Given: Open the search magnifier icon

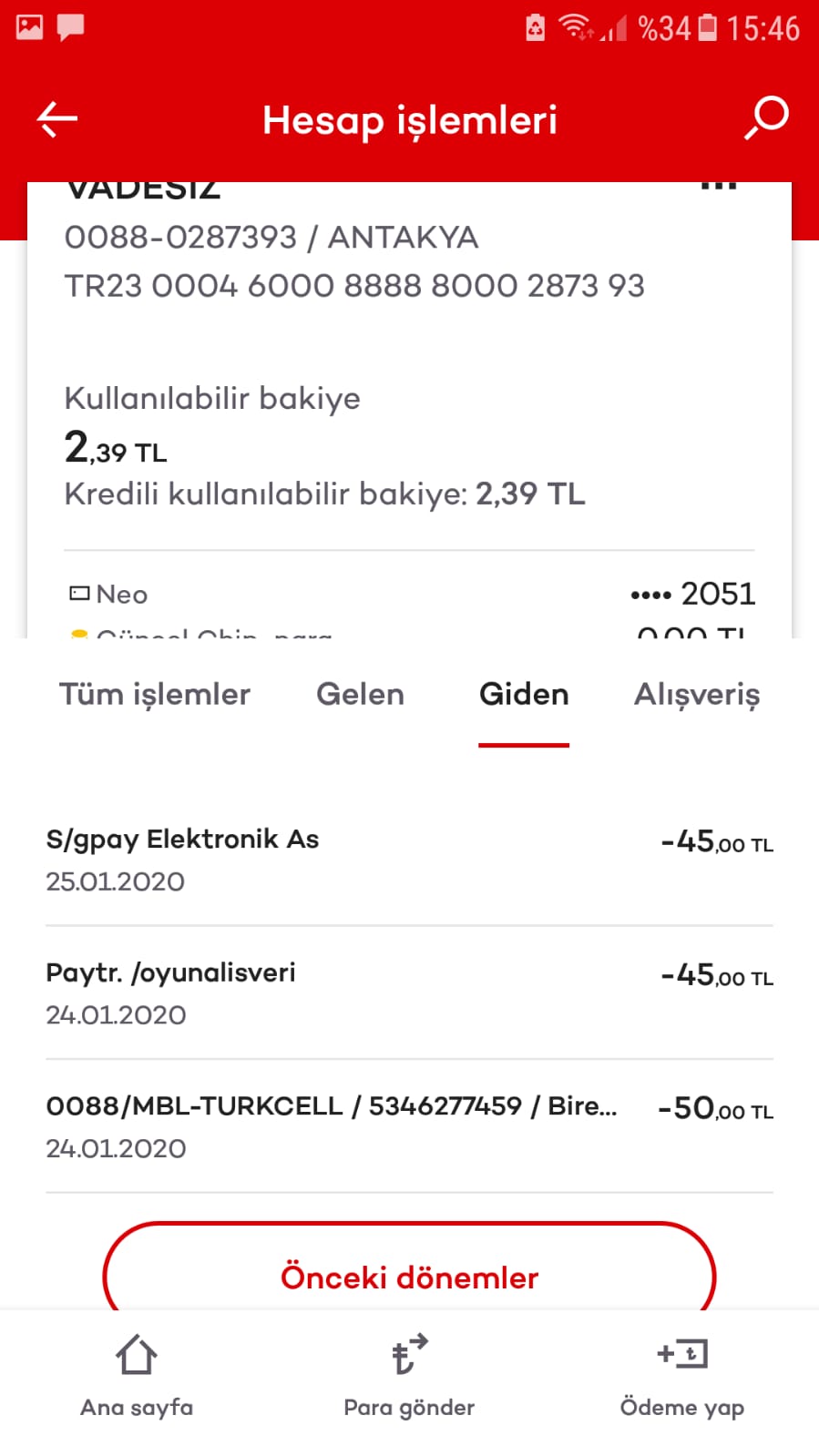Looking at the screenshot, I should point(766,118).
